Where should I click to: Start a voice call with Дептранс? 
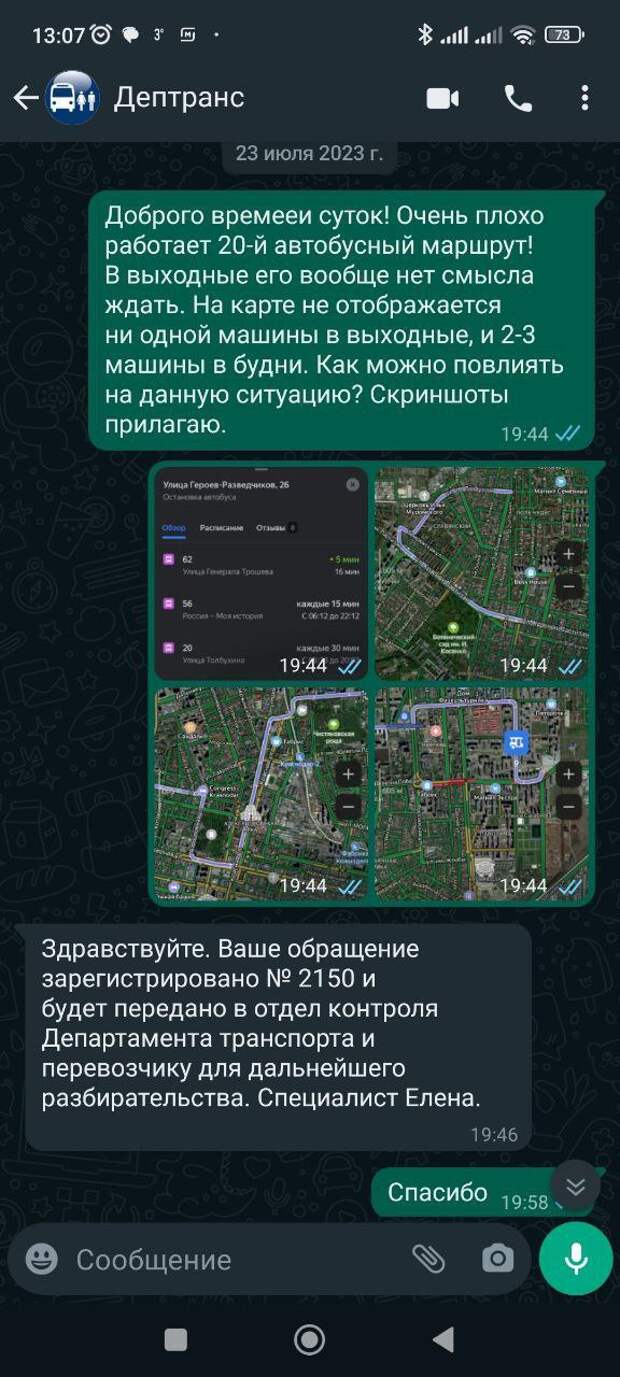click(518, 98)
